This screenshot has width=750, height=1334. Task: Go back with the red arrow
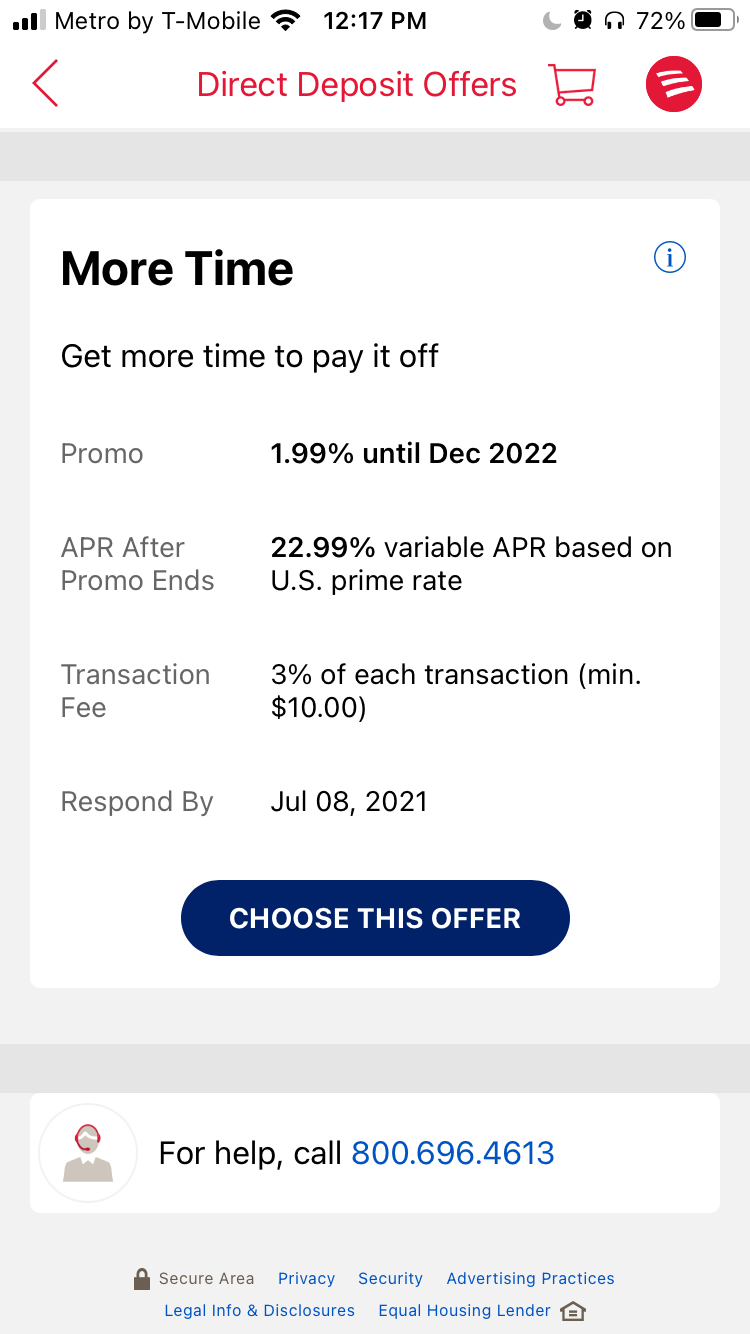(46, 83)
